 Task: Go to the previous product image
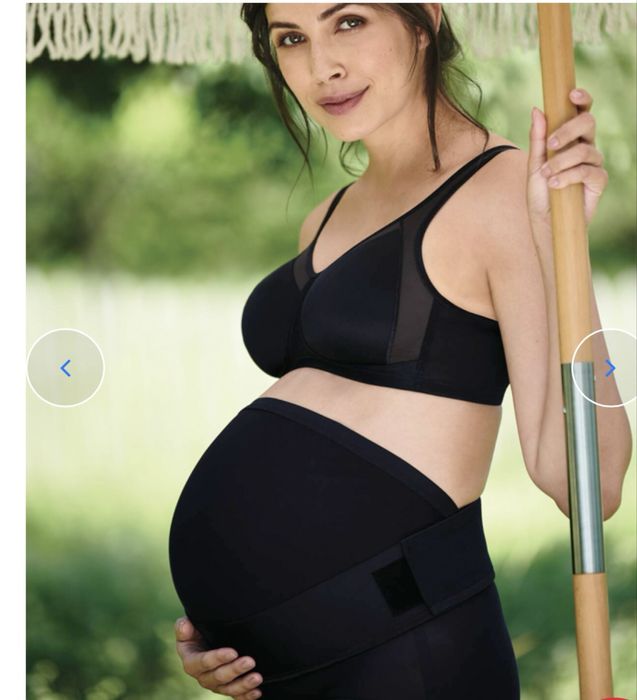pos(65,368)
